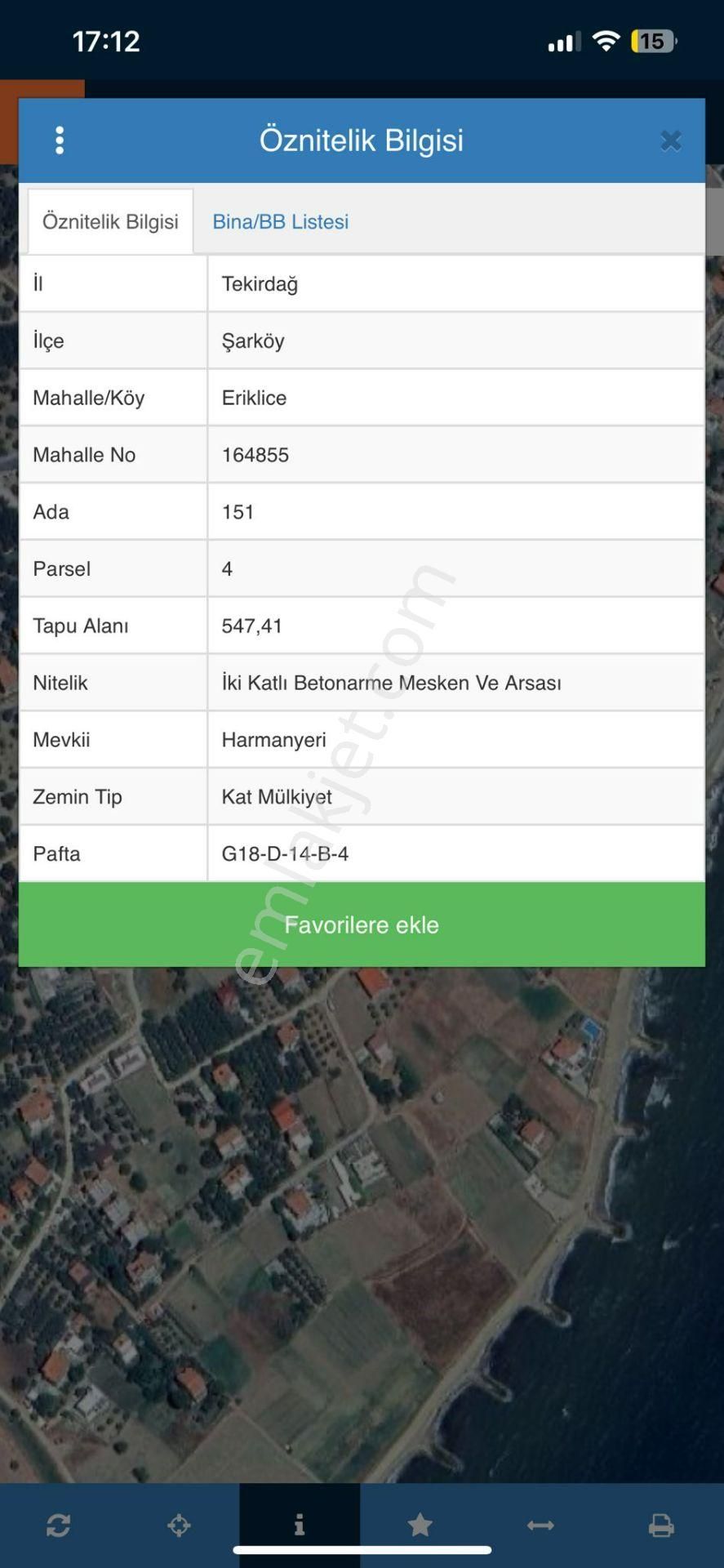The height and width of the screenshot is (1568, 724).
Task: Open favorites with the star icon
Action: (420, 1524)
